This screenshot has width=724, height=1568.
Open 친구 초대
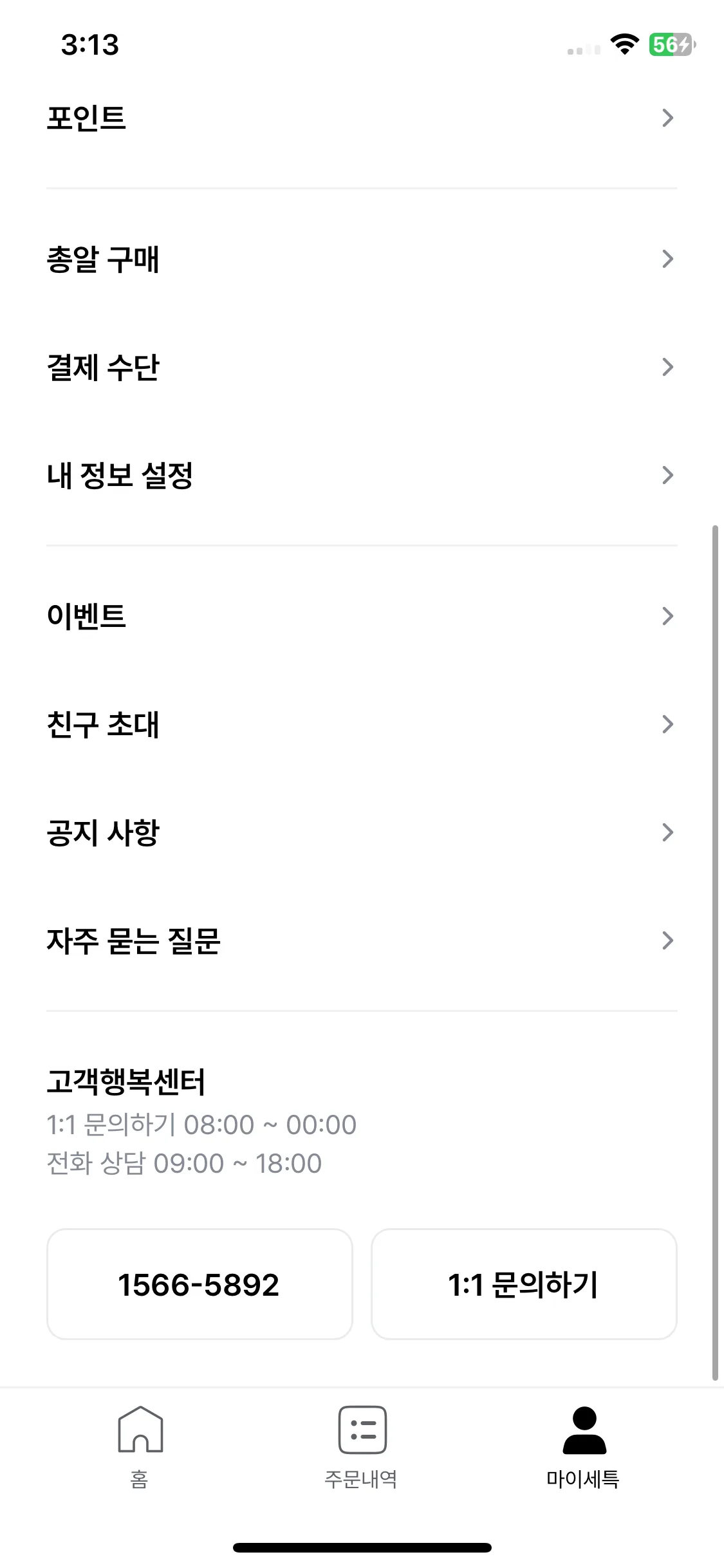point(360,724)
